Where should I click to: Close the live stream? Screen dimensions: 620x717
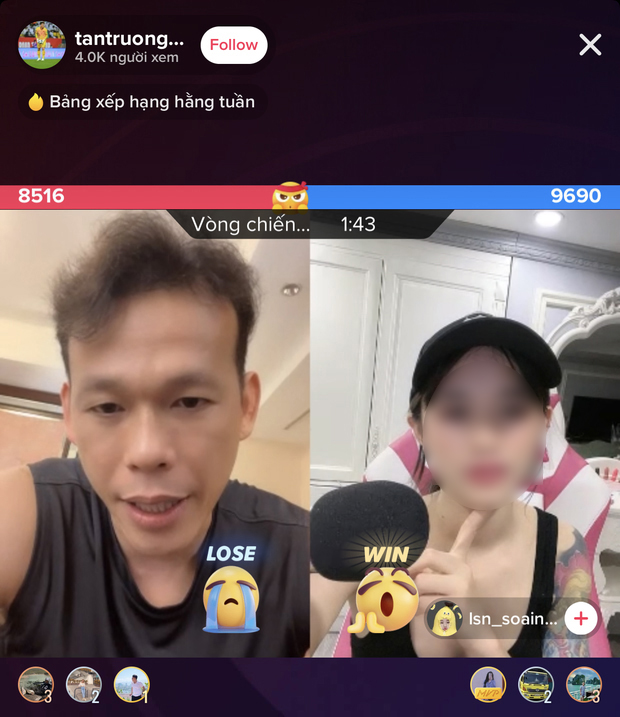click(x=590, y=44)
